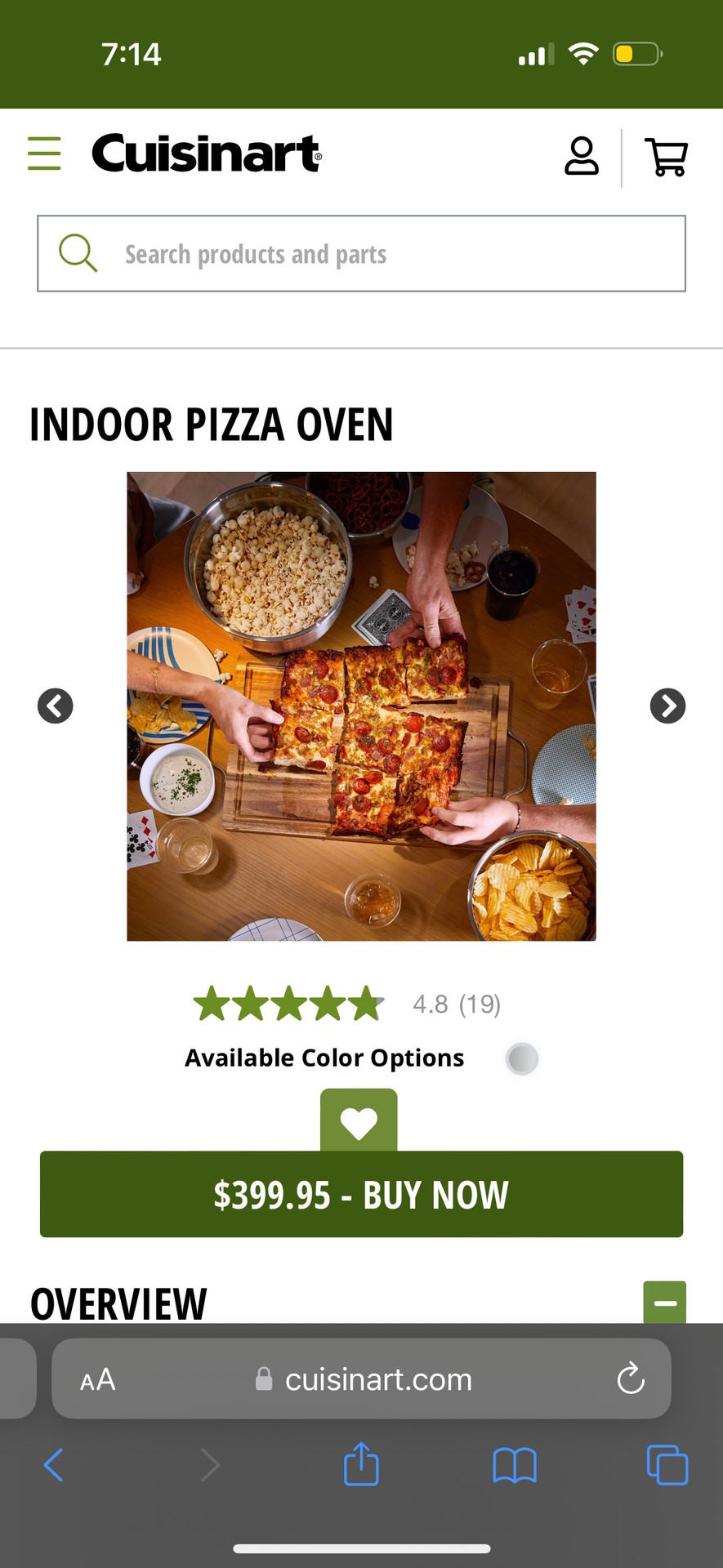
Task: Select the gray color option
Action: point(522,1059)
